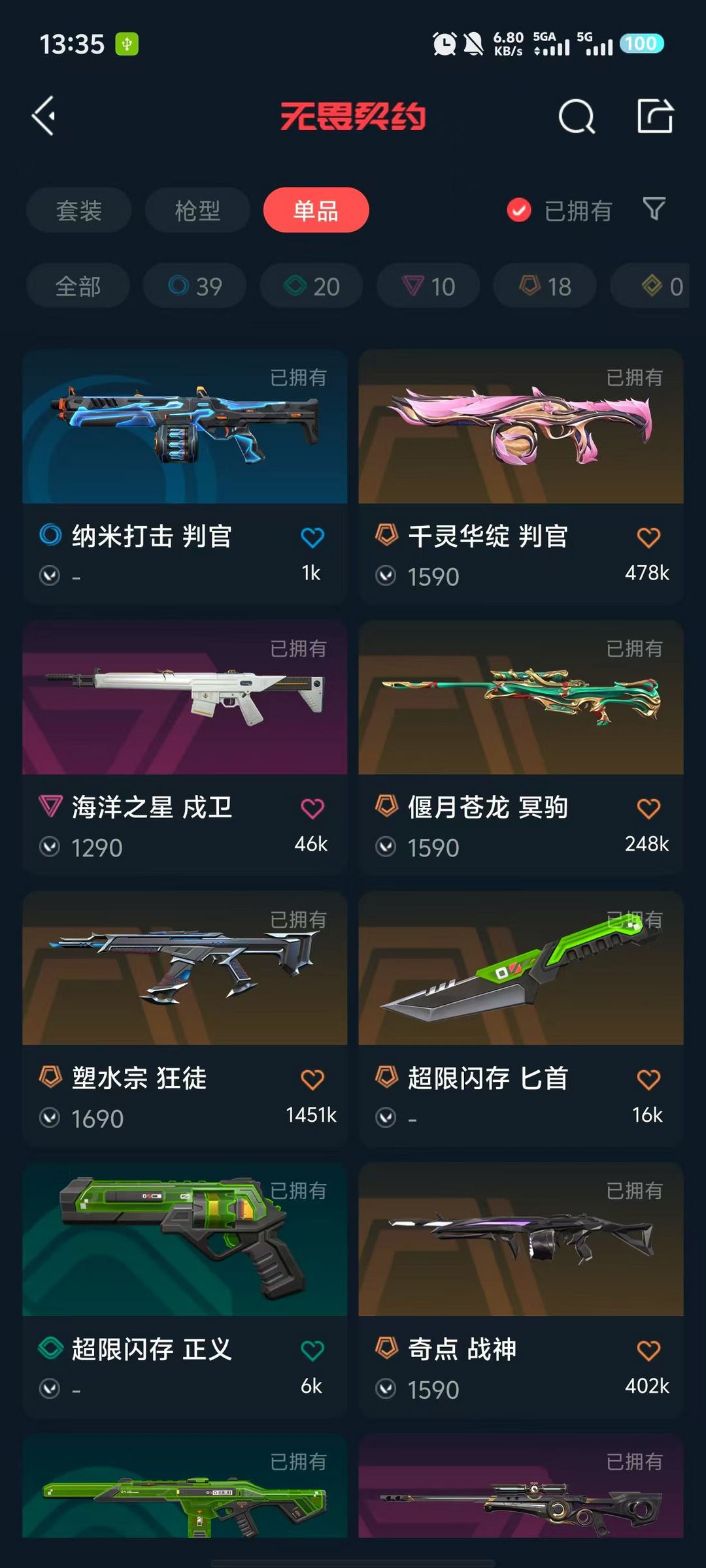Open the 纳米打击 判官 skin card
Image resolution: width=706 pixels, height=1568 pixels.
pos(185,477)
